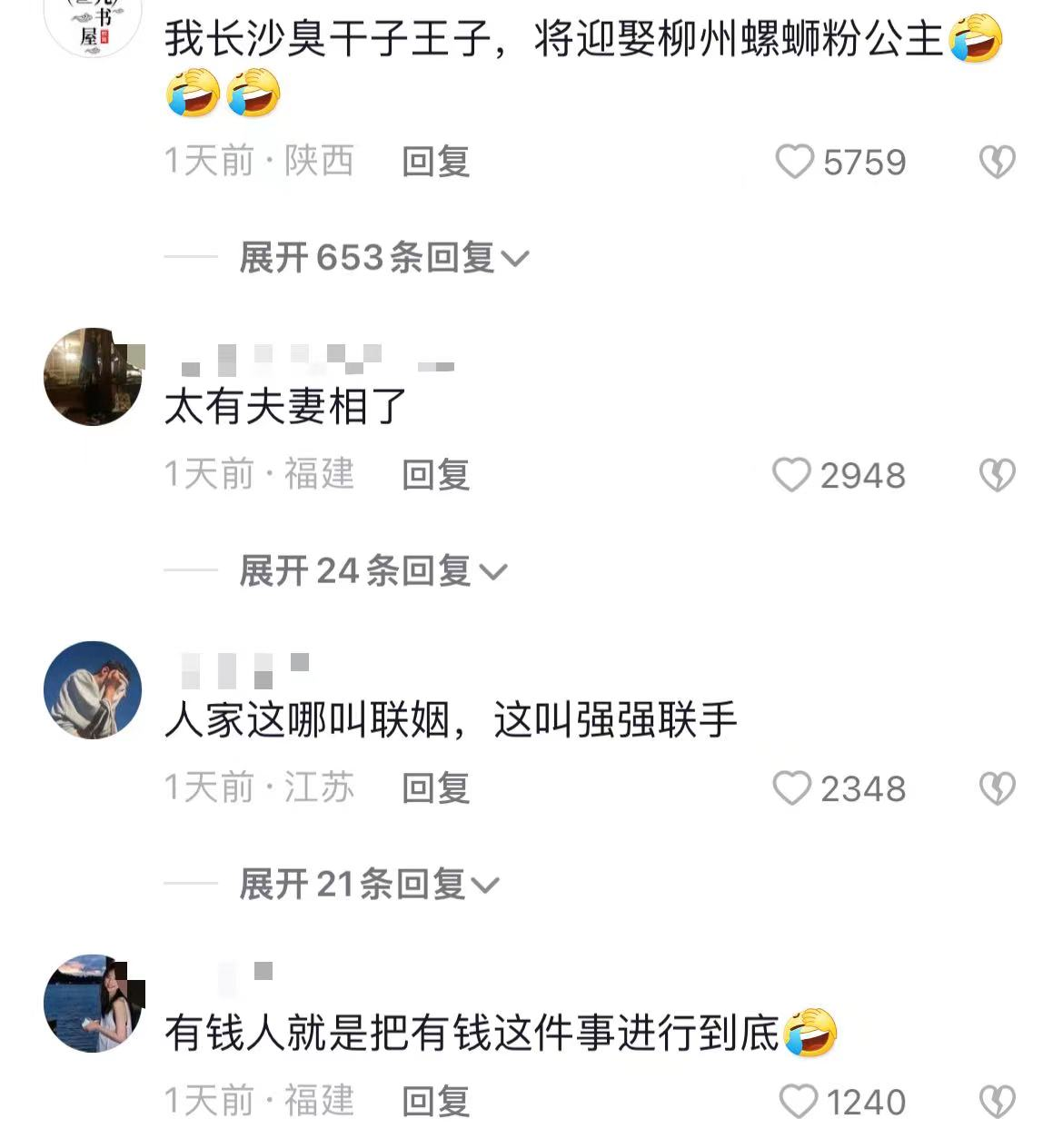Like the comment with 5759 likes

pos(795,163)
